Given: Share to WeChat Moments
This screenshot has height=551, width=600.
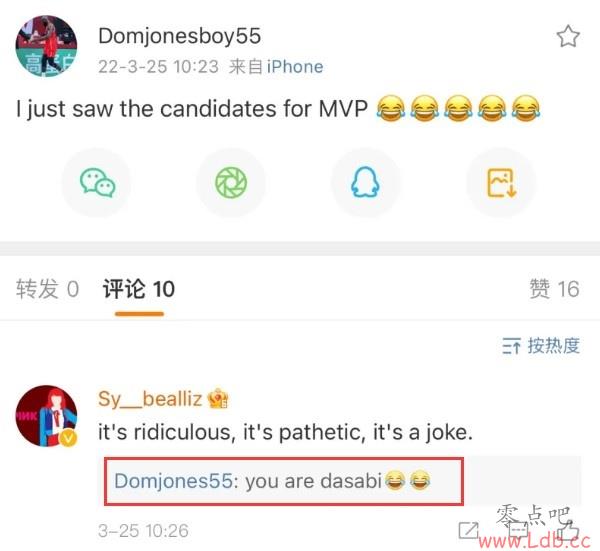Looking at the screenshot, I should (231, 181).
